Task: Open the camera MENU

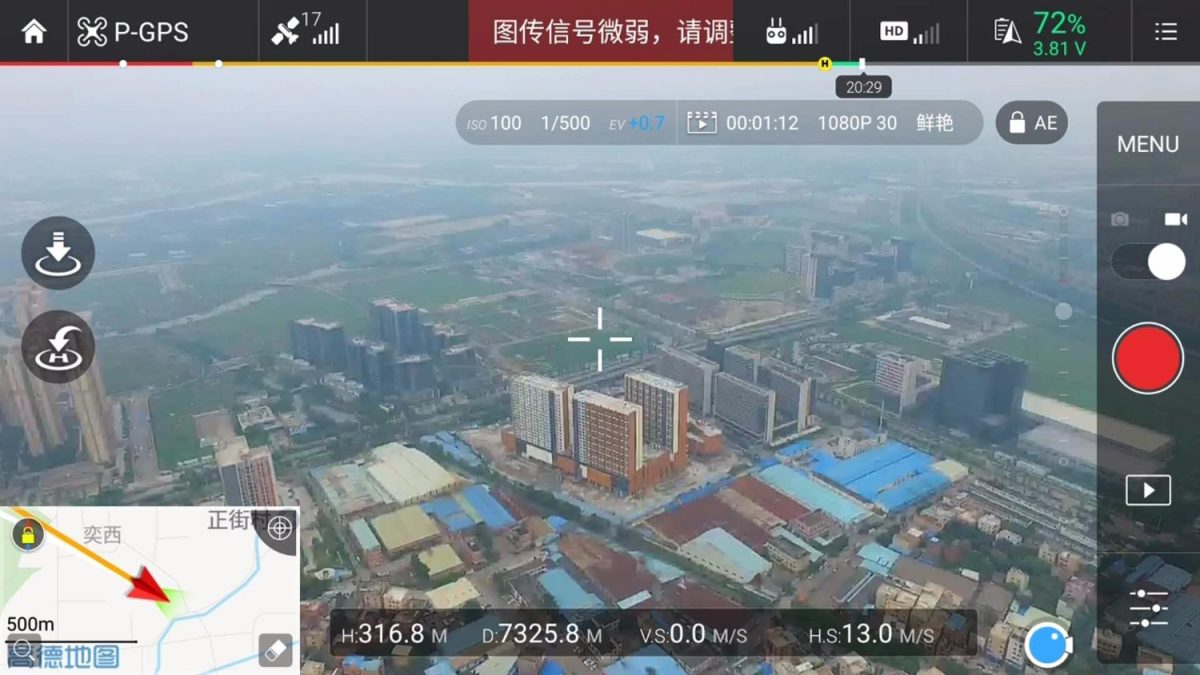Action: click(x=1147, y=144)
